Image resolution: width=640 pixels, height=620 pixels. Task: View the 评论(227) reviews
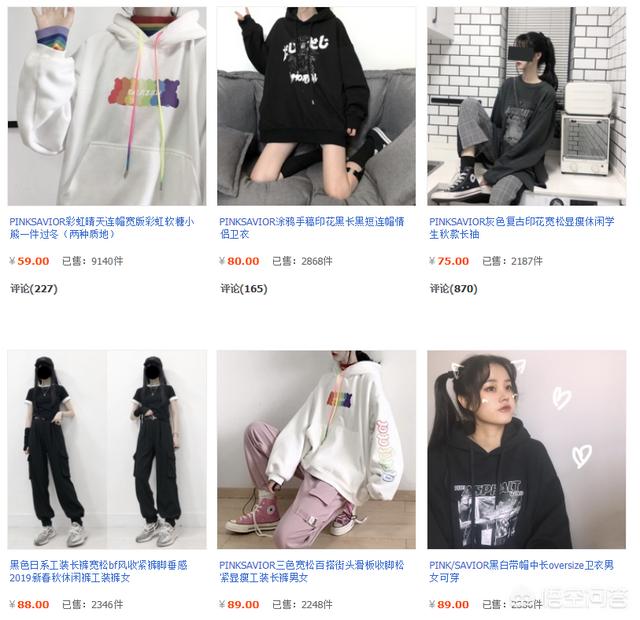click(x=34, y=289)
